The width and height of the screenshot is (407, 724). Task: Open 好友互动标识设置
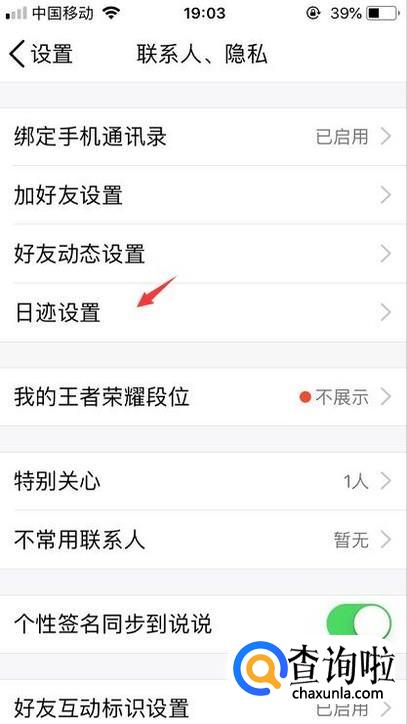click(x=203, y=706)
